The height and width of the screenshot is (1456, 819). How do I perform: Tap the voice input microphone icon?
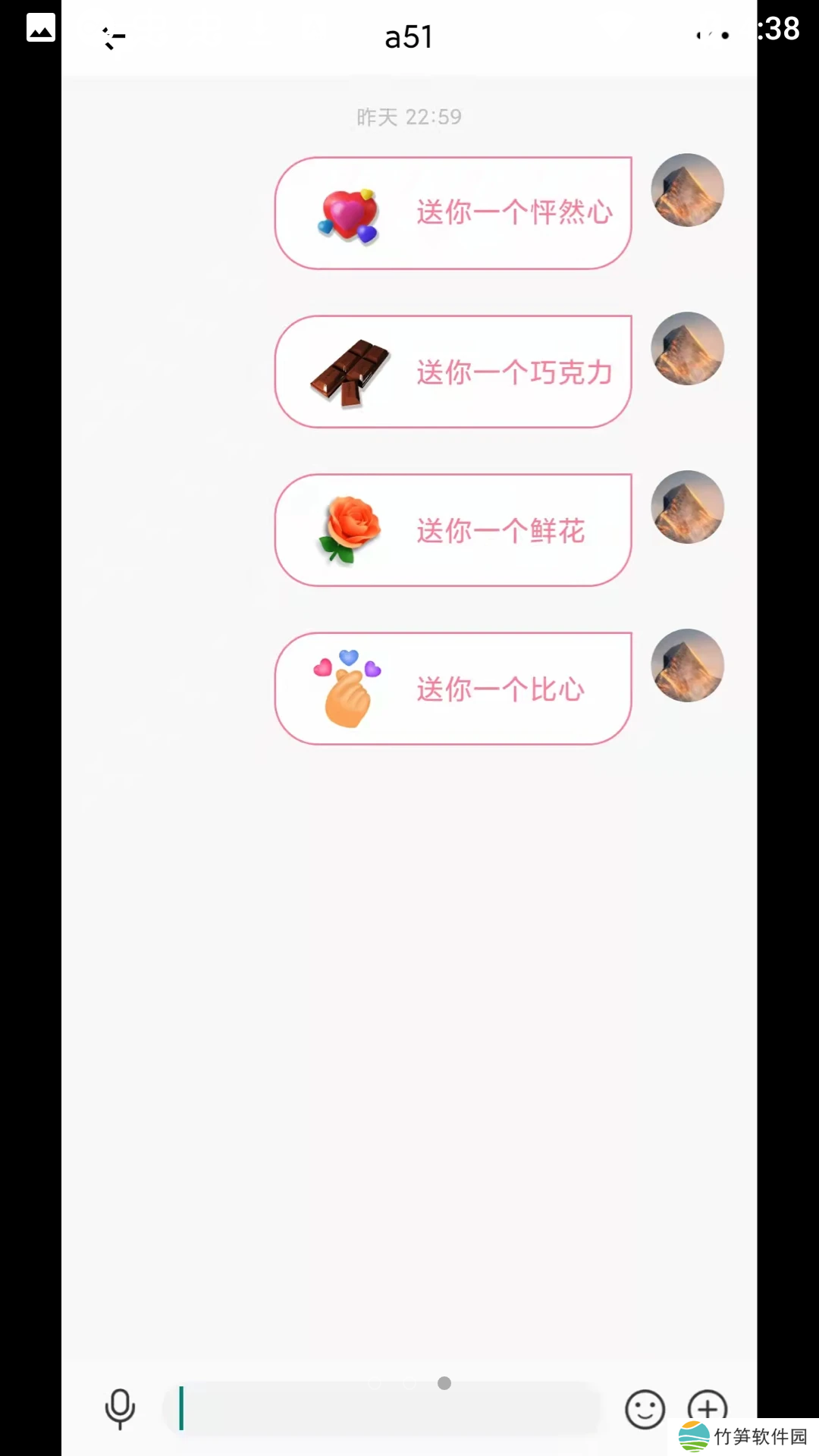point(120,1409)
